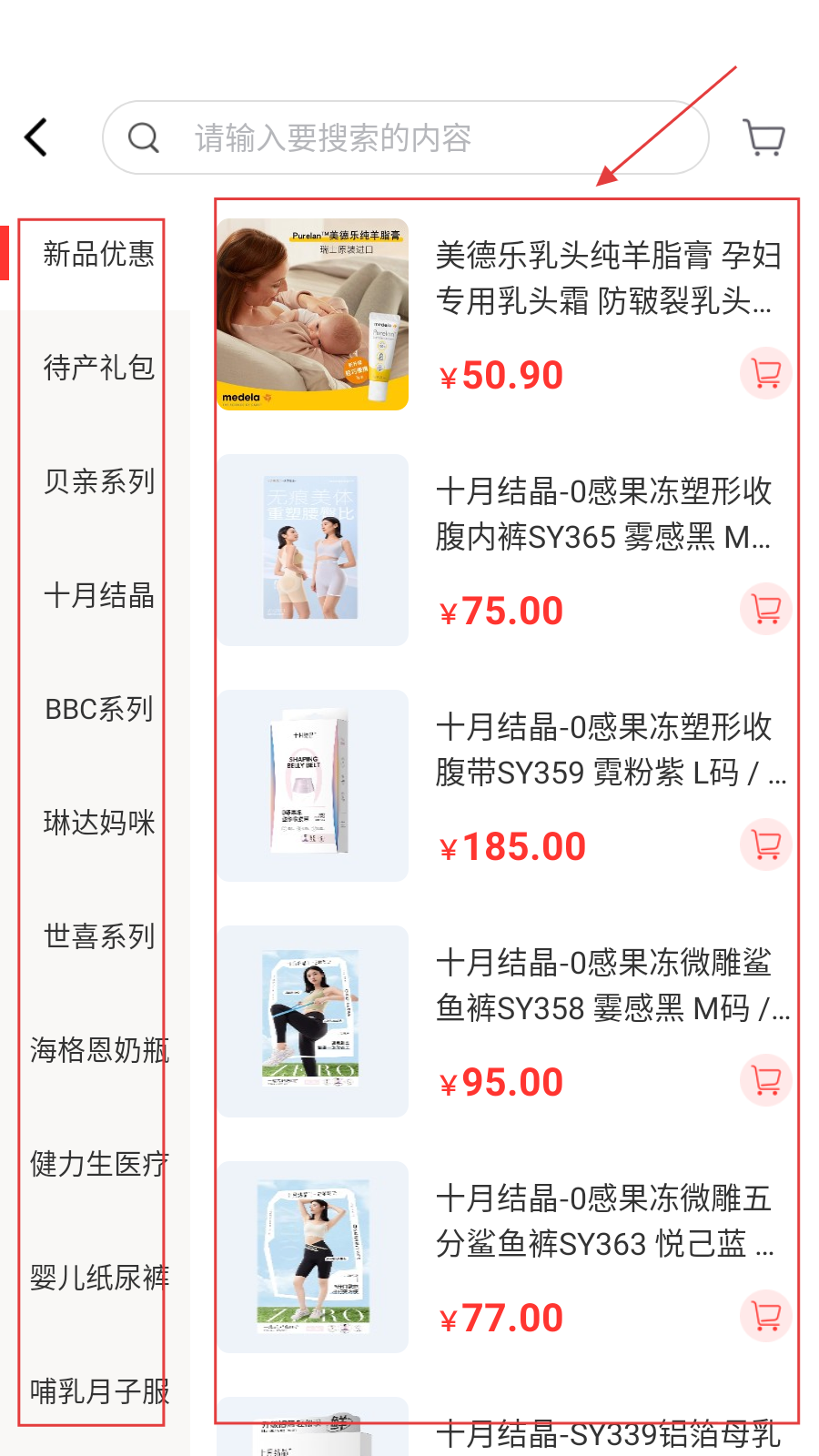Open the shopping cart in the header
This screenshot has width=819, height=1456.
pyautogui.click(x=763, y=138)
